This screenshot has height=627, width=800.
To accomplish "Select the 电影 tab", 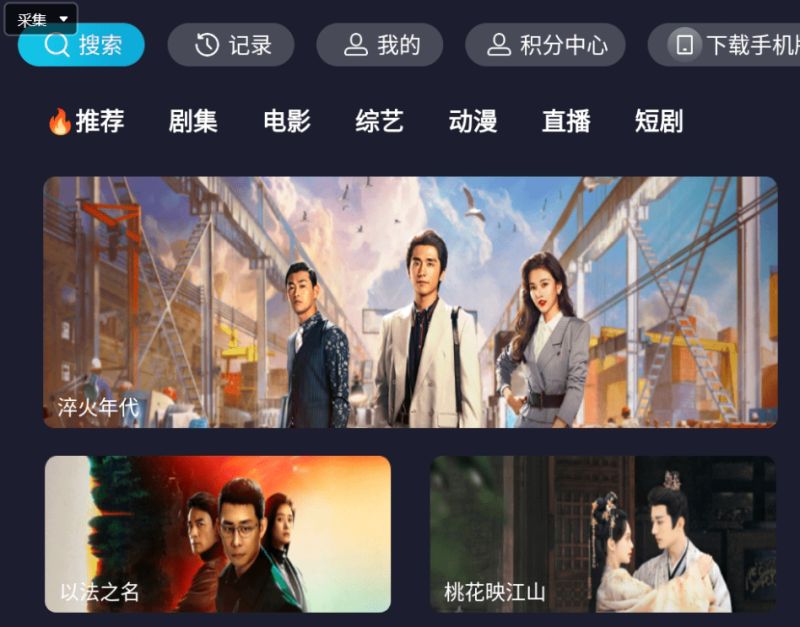I will (287, 122).
